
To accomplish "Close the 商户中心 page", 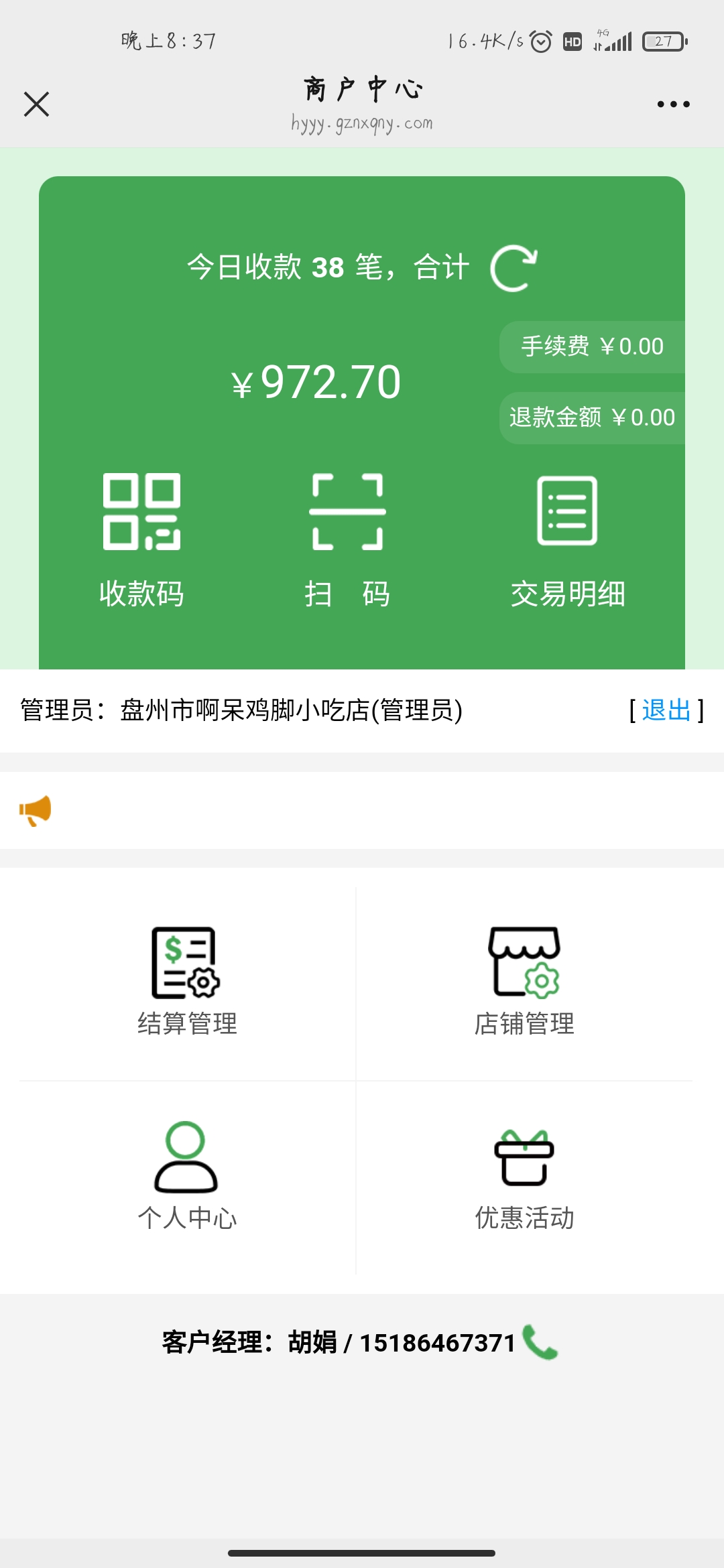I will click(x=36, y=105).
